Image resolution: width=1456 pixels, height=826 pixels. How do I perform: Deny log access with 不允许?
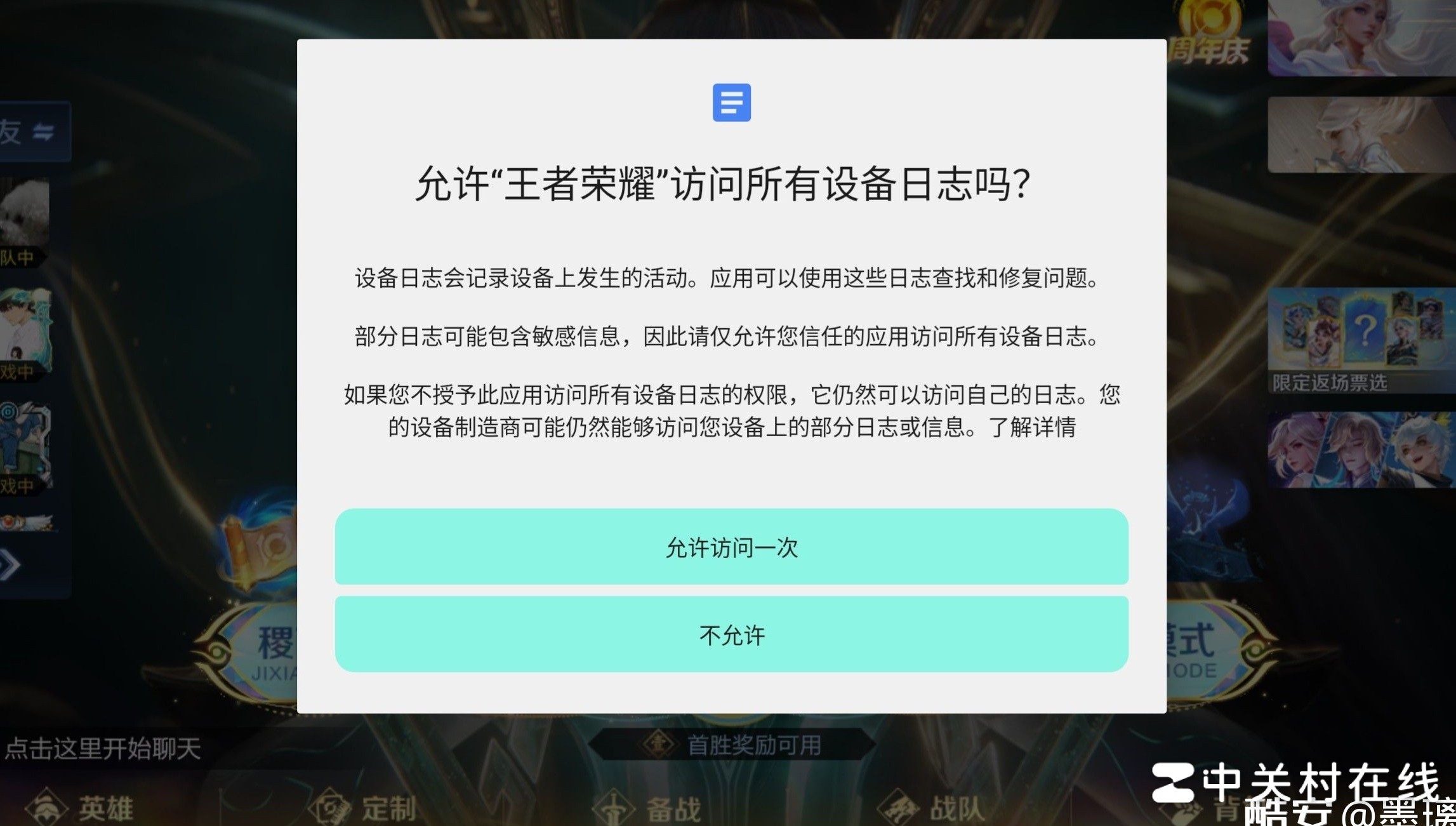[x=731, y=634]
